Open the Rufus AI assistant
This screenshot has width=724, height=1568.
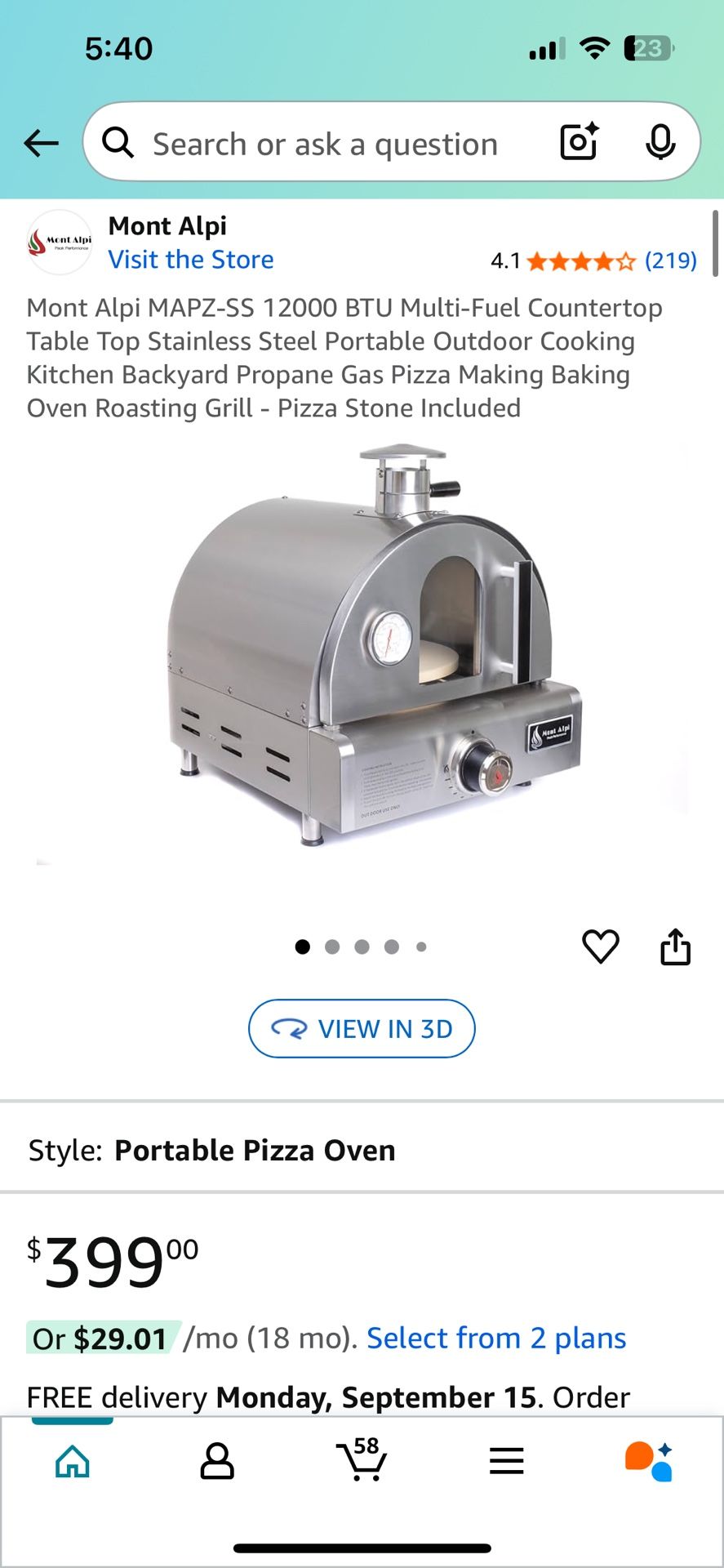[x=650, y=1461]
